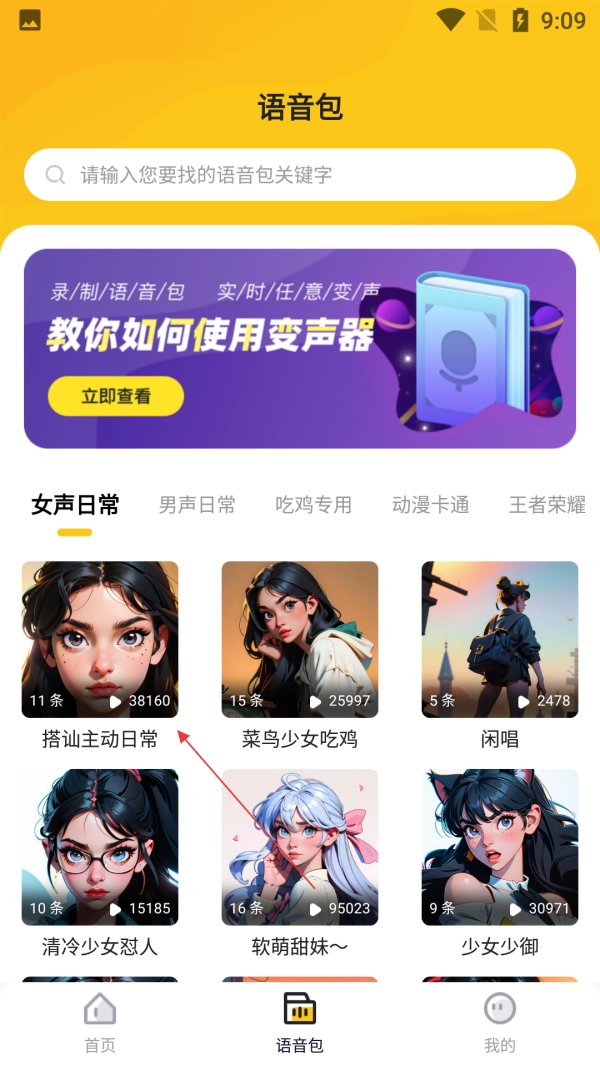The width and height of the screenshot is (600, 1066).
Task: Open the 清冷少女怼人 voice pack
Action: (100, 847)
